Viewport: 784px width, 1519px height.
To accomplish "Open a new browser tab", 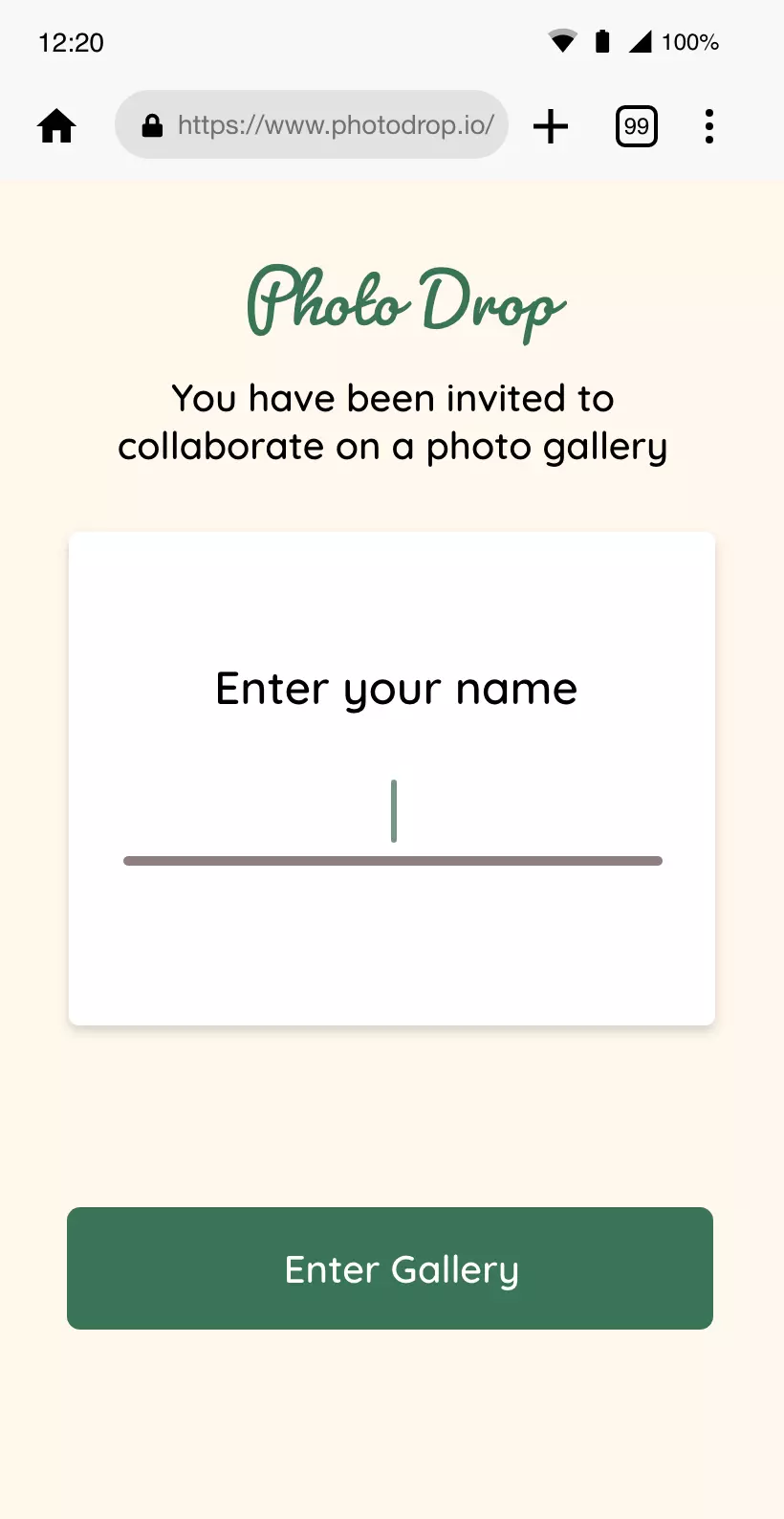I will click(551, 126).
